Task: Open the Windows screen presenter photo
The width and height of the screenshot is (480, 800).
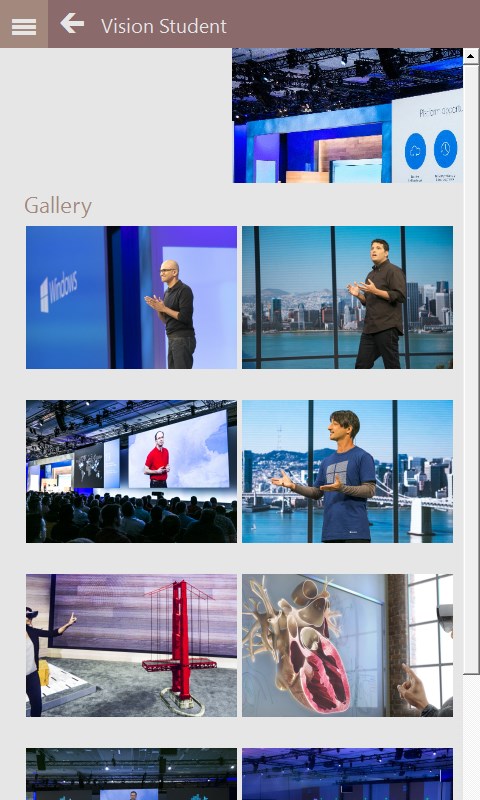Action: 131,297
